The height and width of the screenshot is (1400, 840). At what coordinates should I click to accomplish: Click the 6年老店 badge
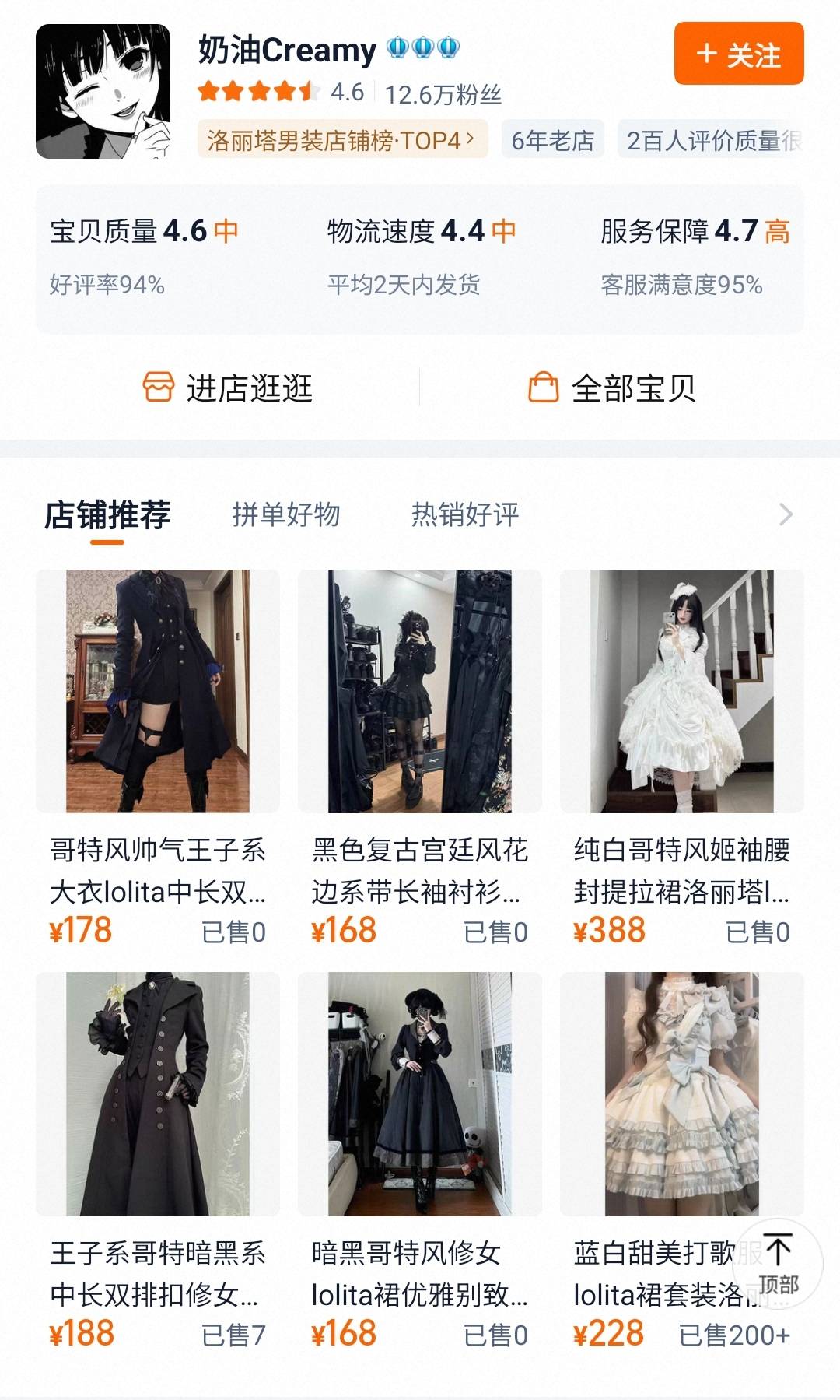[554, 141]
